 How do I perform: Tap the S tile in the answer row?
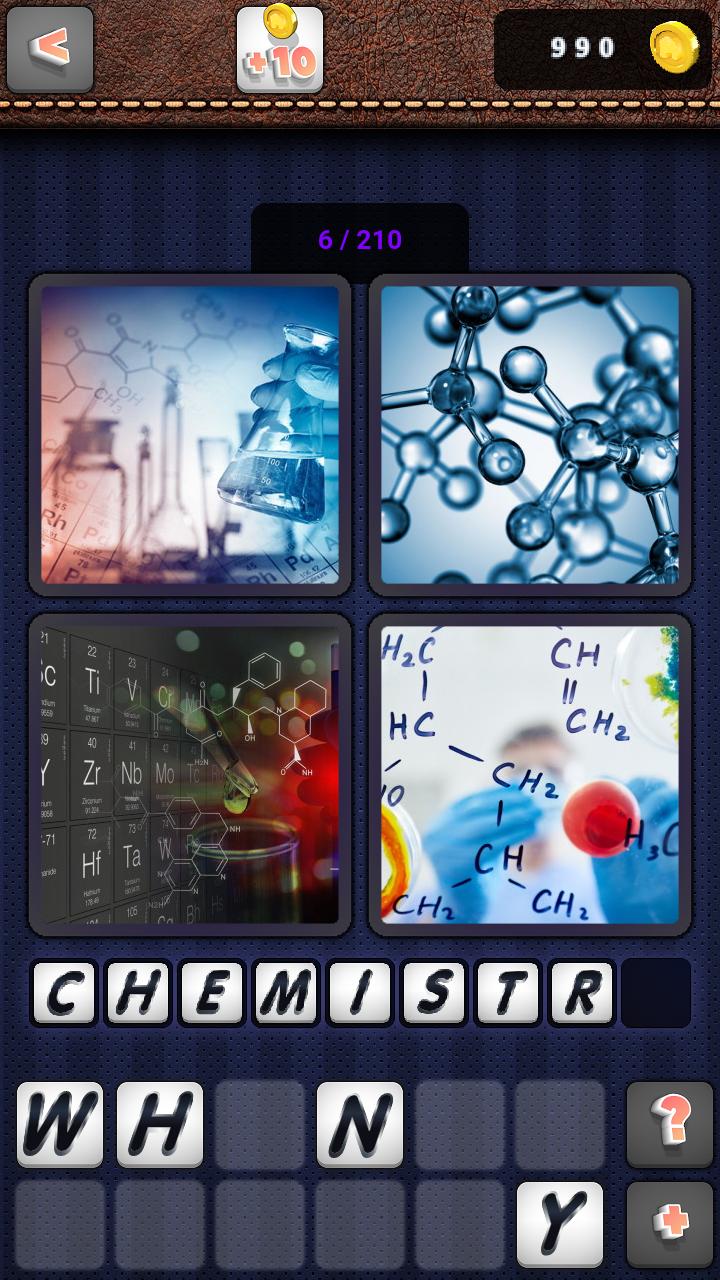coord(434,991)
